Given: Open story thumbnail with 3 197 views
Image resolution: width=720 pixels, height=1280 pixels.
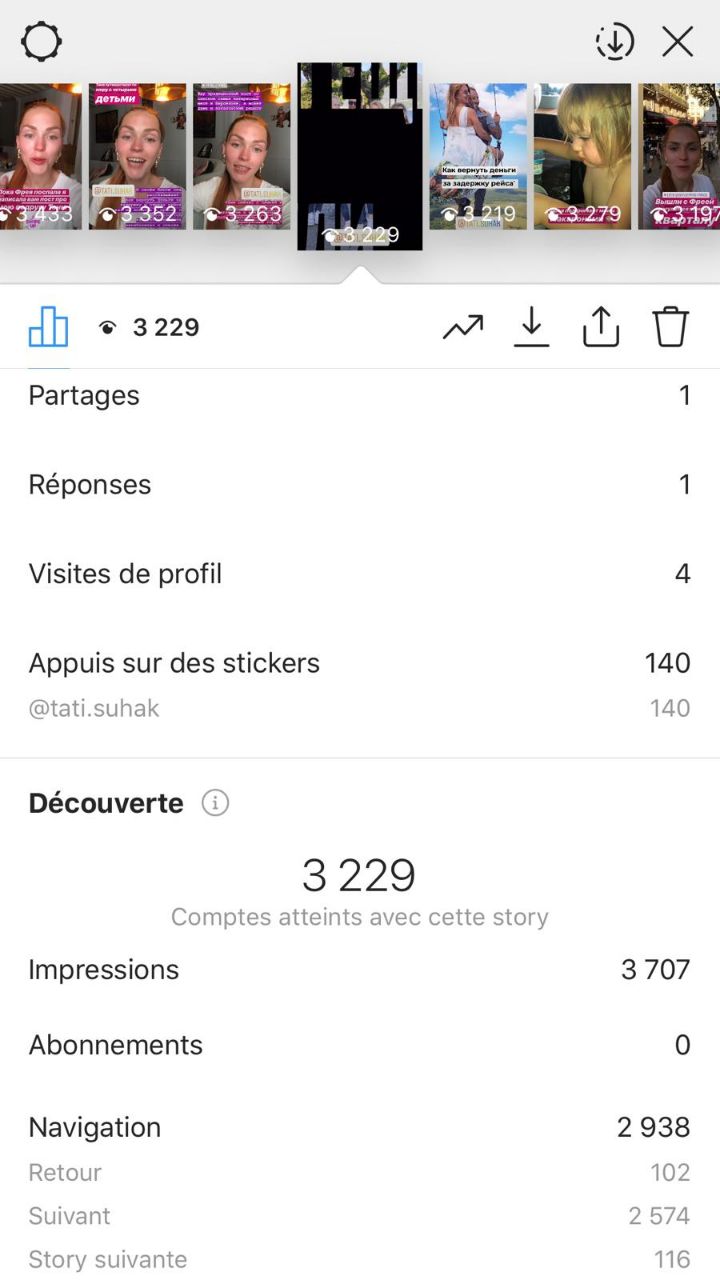Looking at the screenshot, I should click(x=679, y=156).
